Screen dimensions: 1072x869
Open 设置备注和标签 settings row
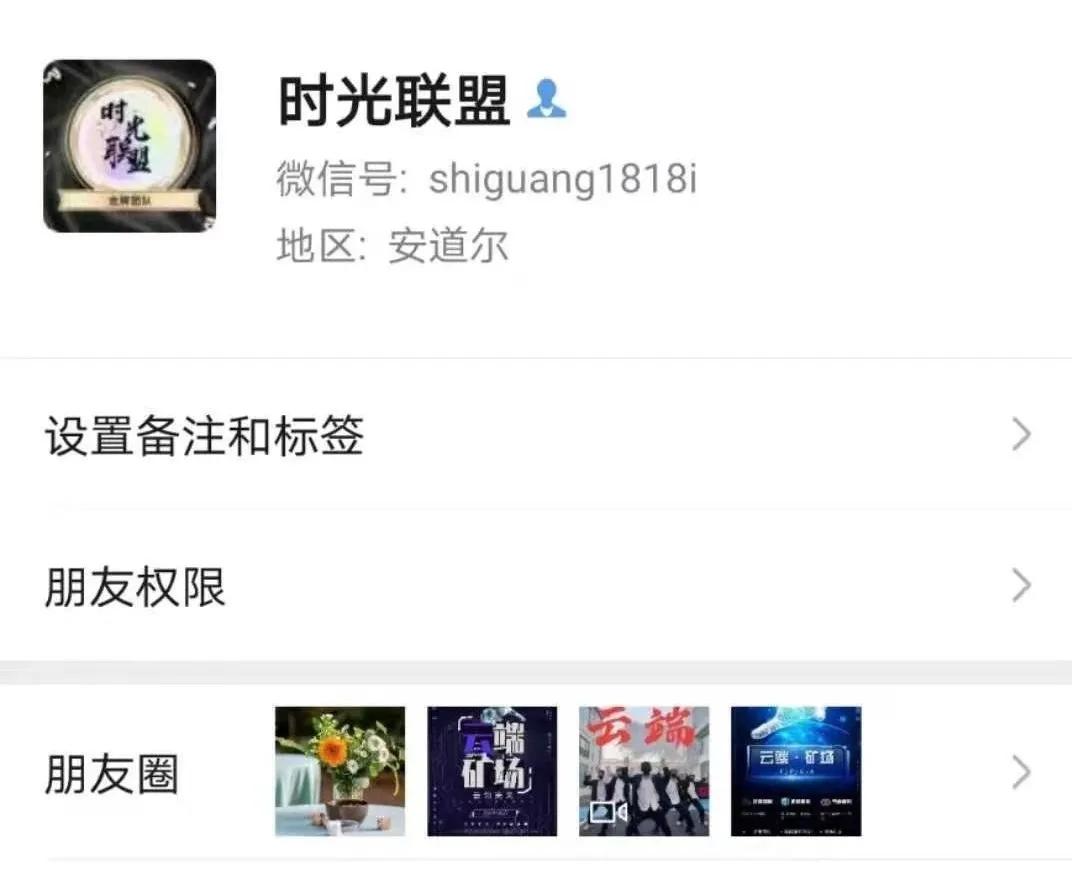[536, 436]
